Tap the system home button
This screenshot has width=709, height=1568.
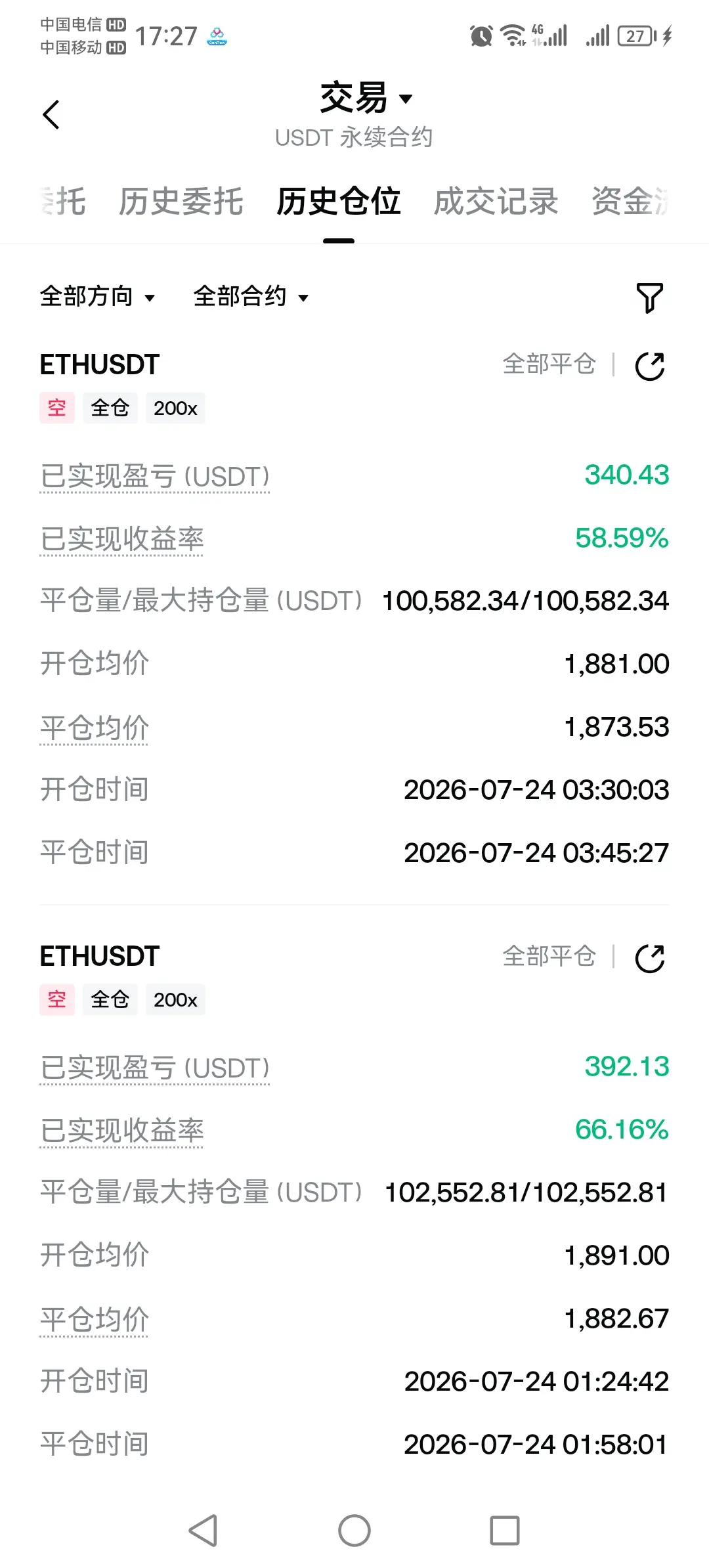click(354, 1531)
